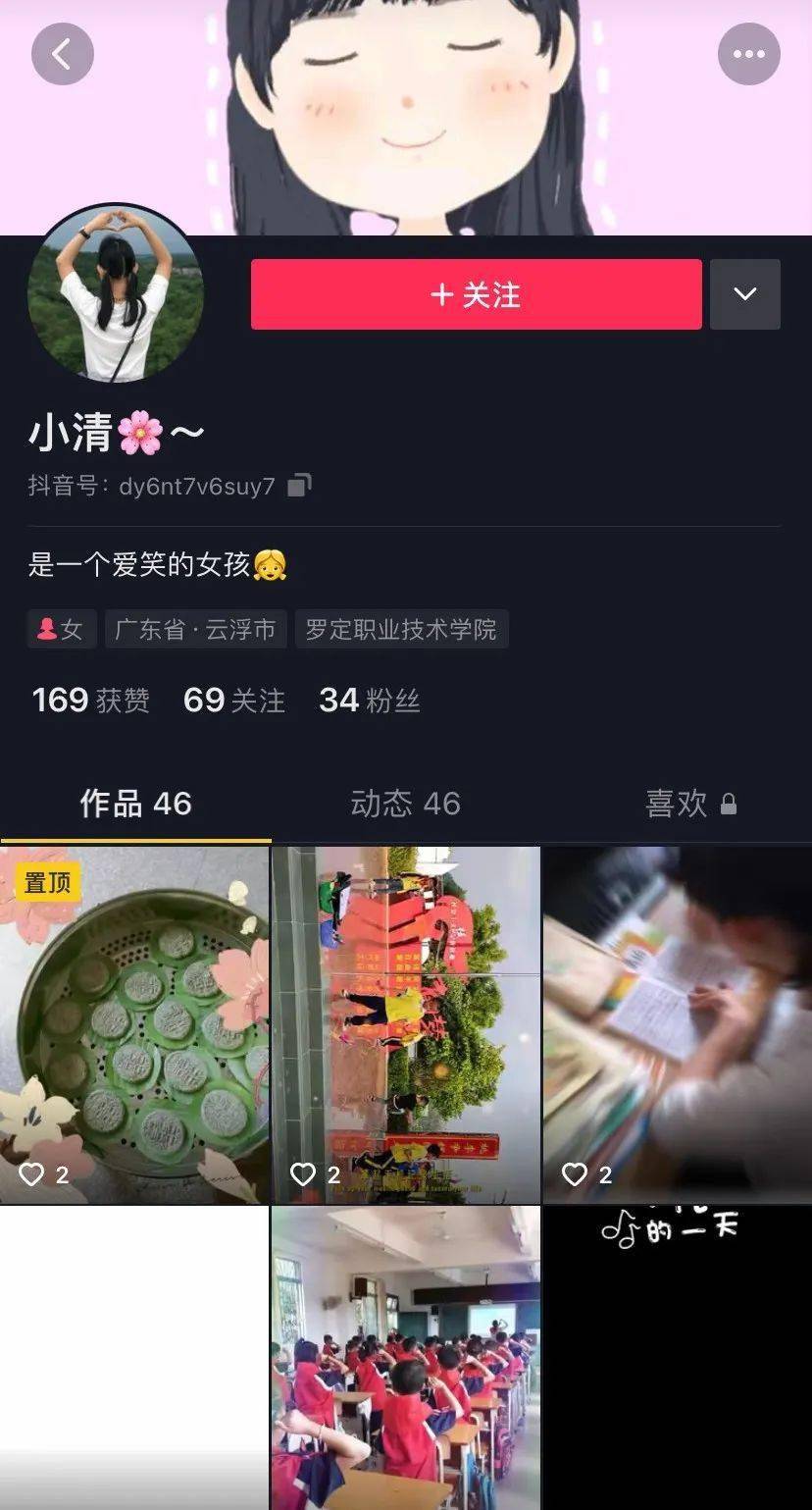Open the blank white video tile
Screen dimensions: 812x1510
pyautogui.click(x=134, y=1359)
